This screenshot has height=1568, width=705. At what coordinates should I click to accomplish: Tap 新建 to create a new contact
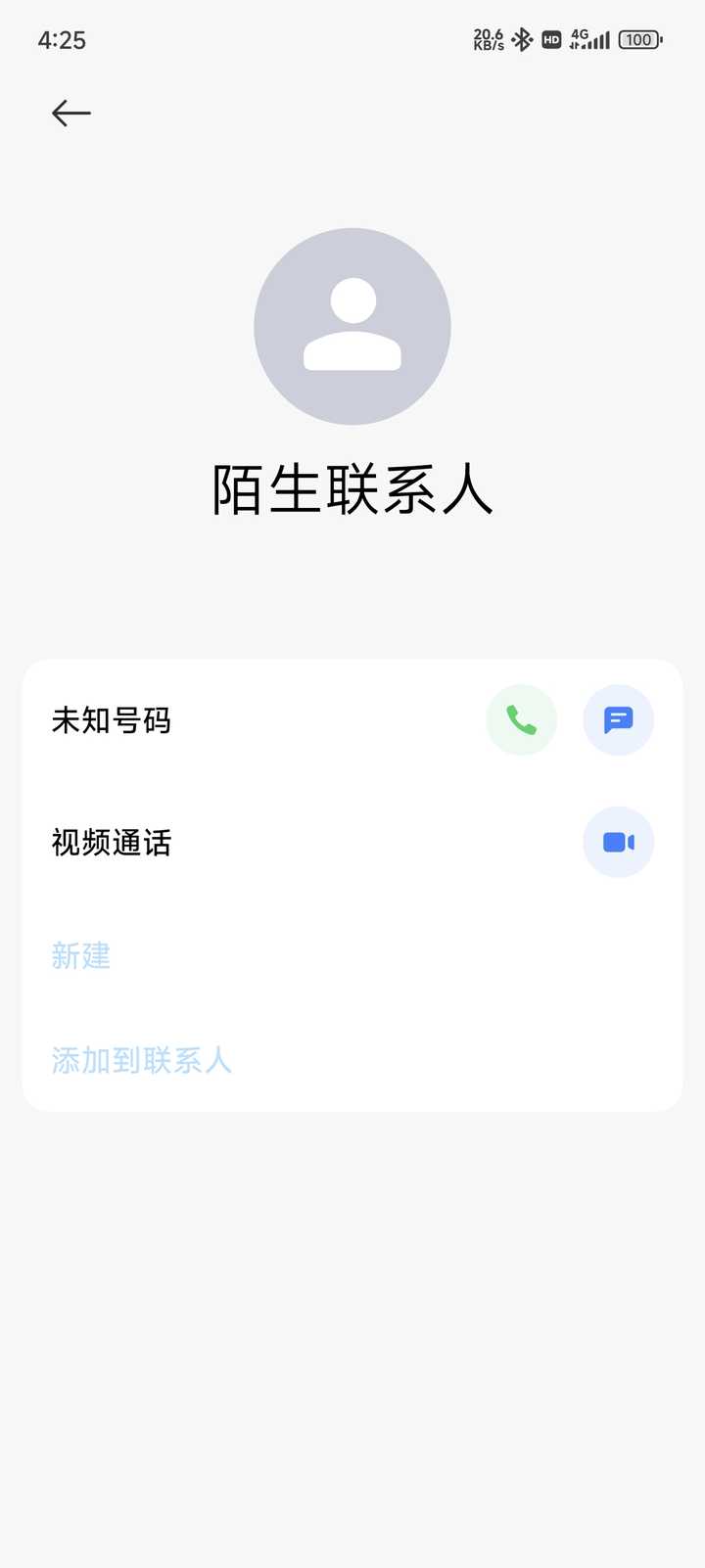point(81,955)
